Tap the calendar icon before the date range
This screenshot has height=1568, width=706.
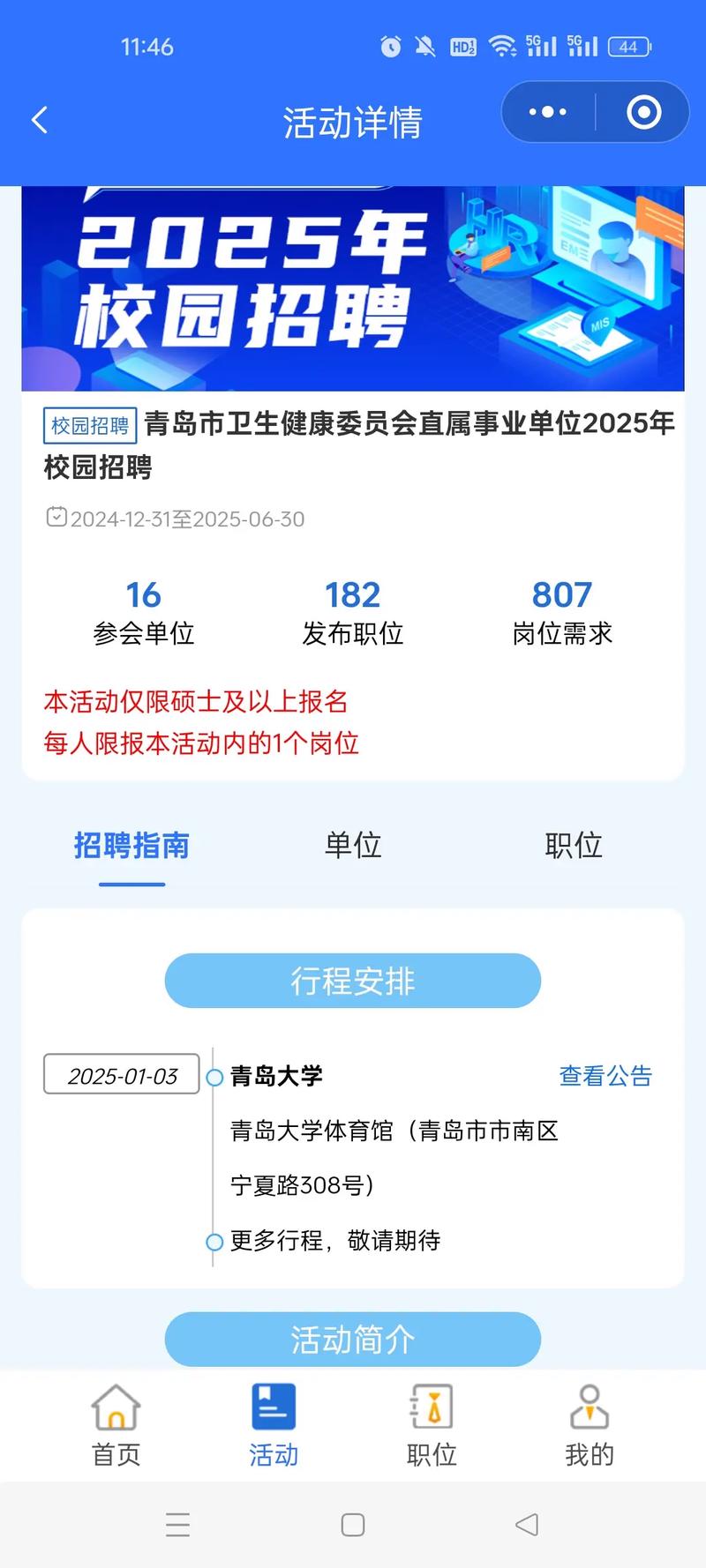pos(56,519)
